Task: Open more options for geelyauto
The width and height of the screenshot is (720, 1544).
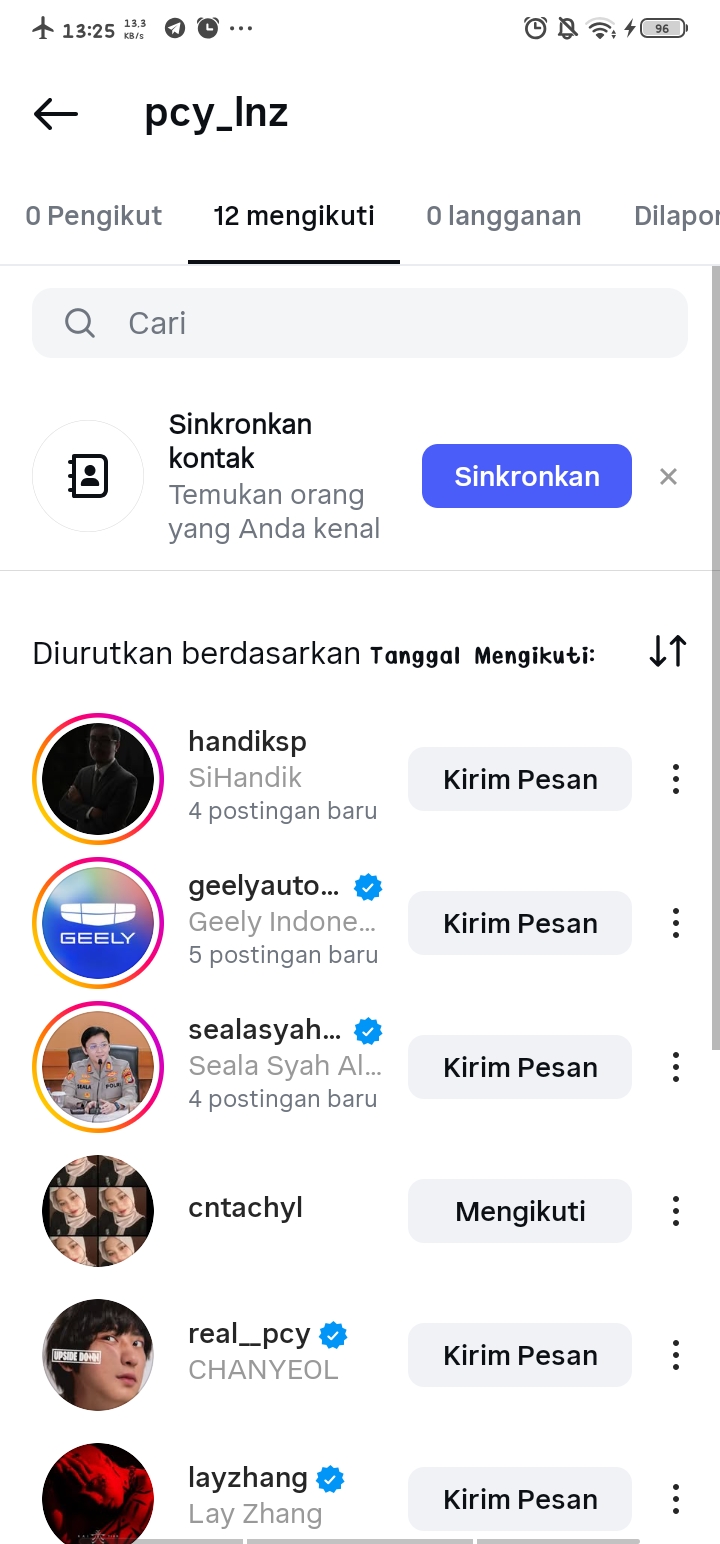Action: (676, 923)
